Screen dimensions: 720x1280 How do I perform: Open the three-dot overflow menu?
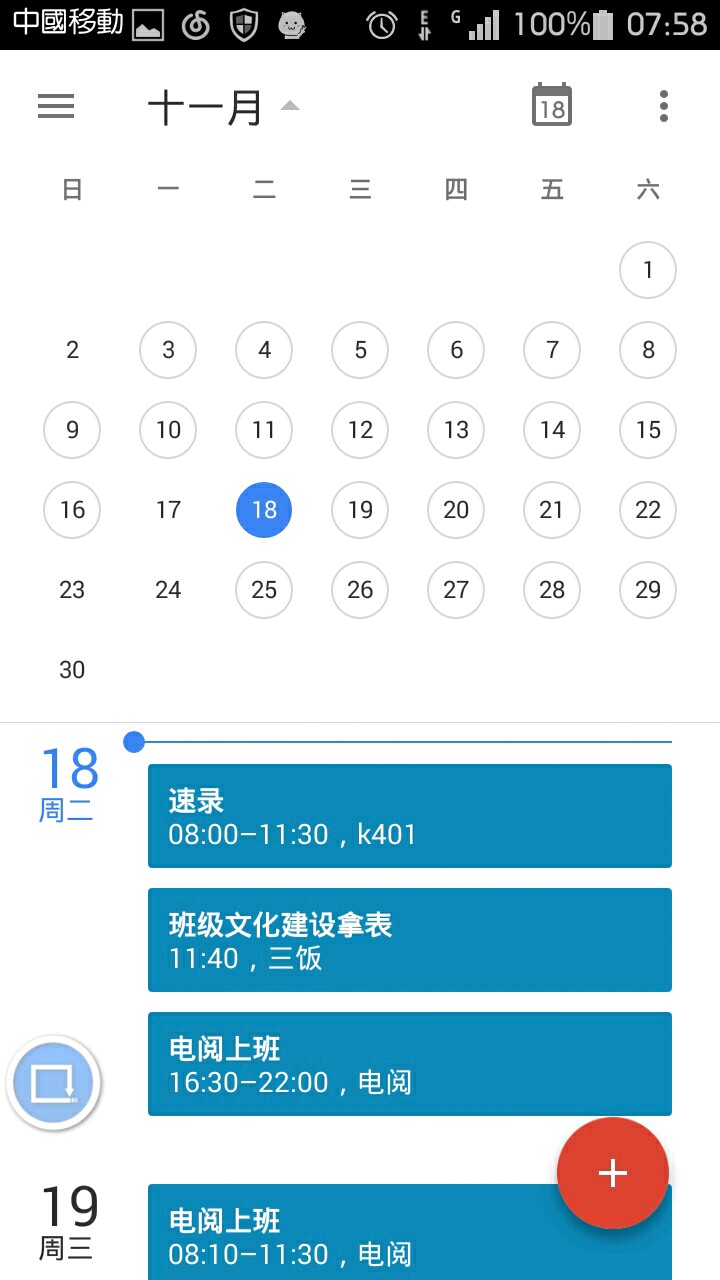pos(664,106)
